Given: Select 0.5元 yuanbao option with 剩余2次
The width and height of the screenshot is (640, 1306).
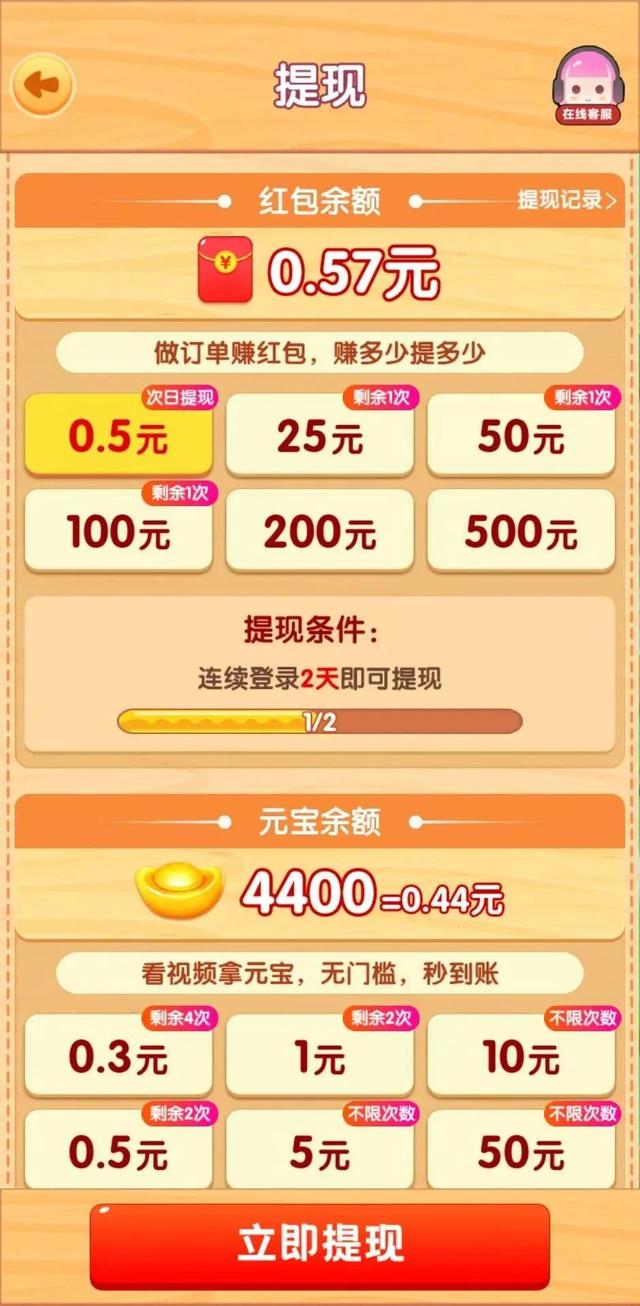Looking at the screenshot, I should (118, 1152).
